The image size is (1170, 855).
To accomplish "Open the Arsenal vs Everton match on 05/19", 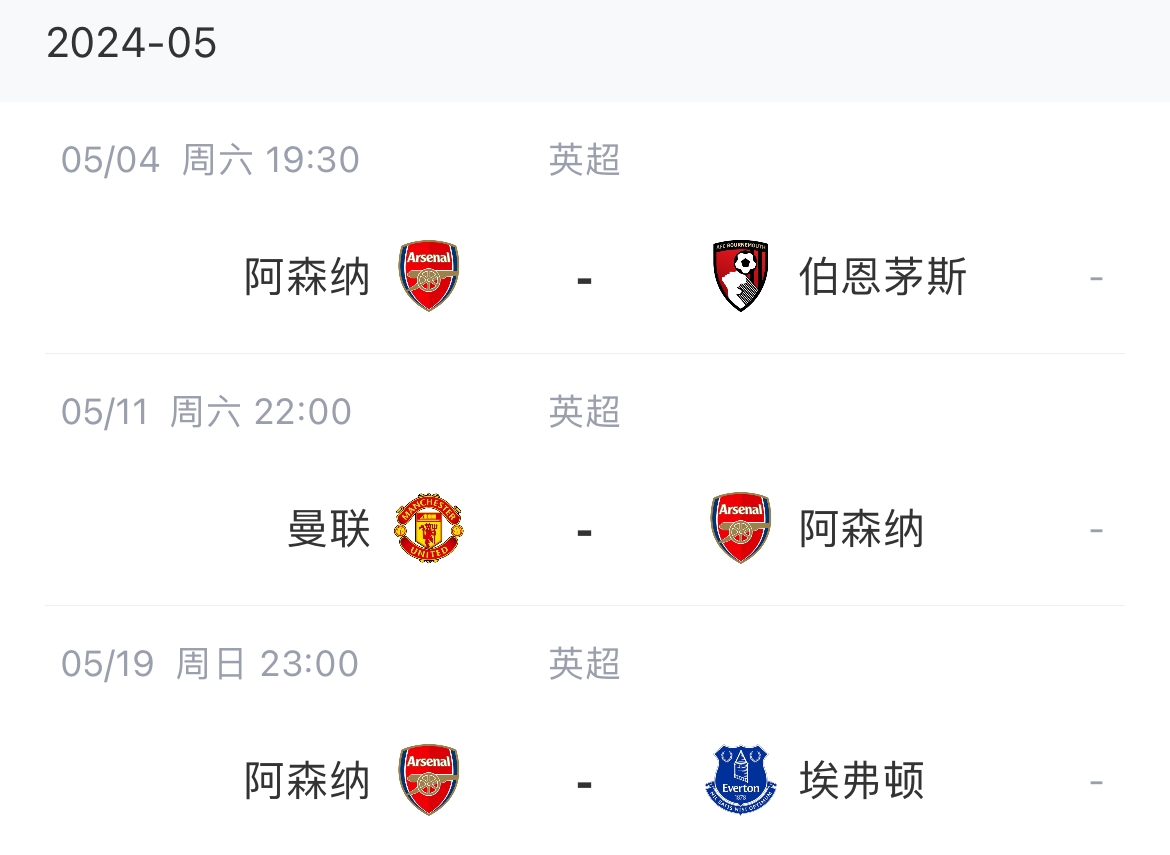I will click(584, 781).
